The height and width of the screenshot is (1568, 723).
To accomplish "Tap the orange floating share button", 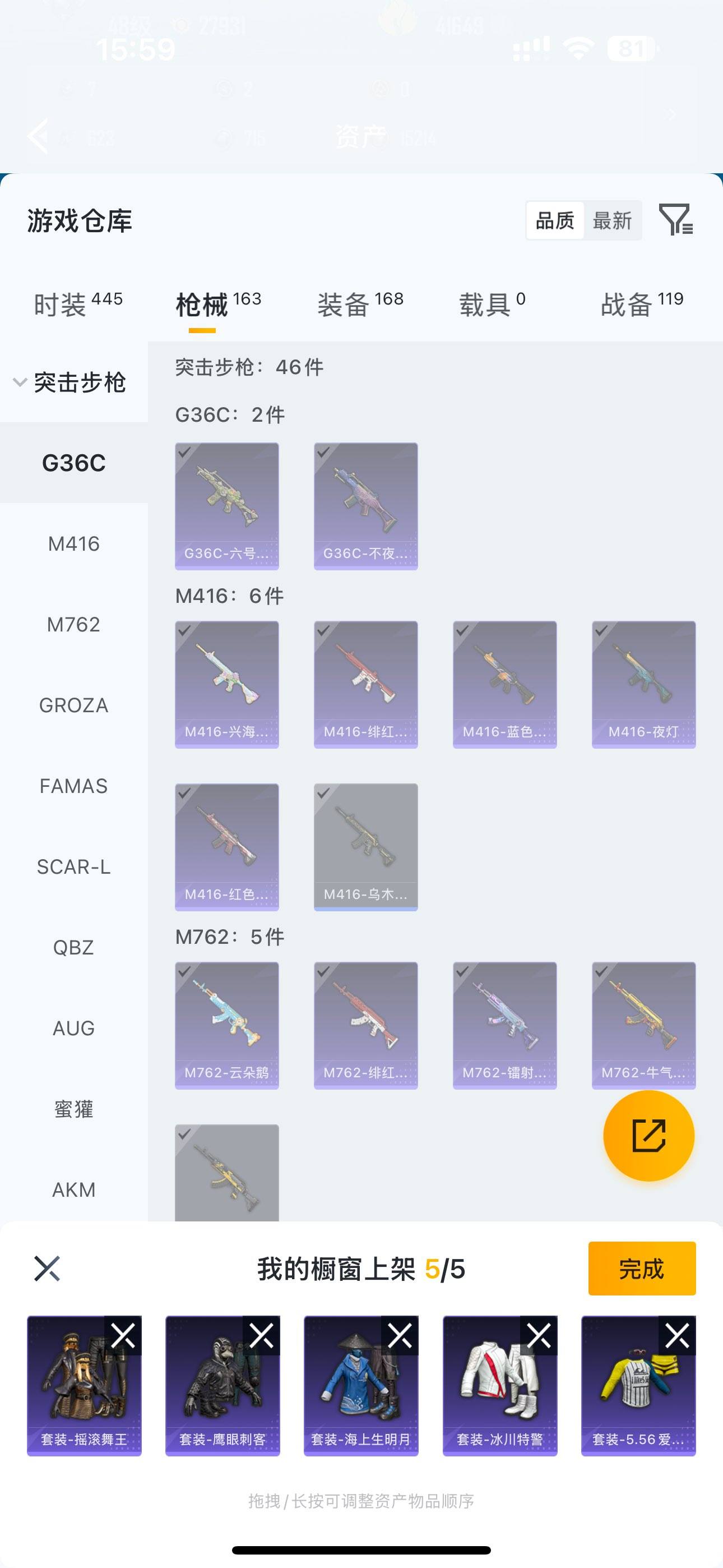I will (648, 1135).
